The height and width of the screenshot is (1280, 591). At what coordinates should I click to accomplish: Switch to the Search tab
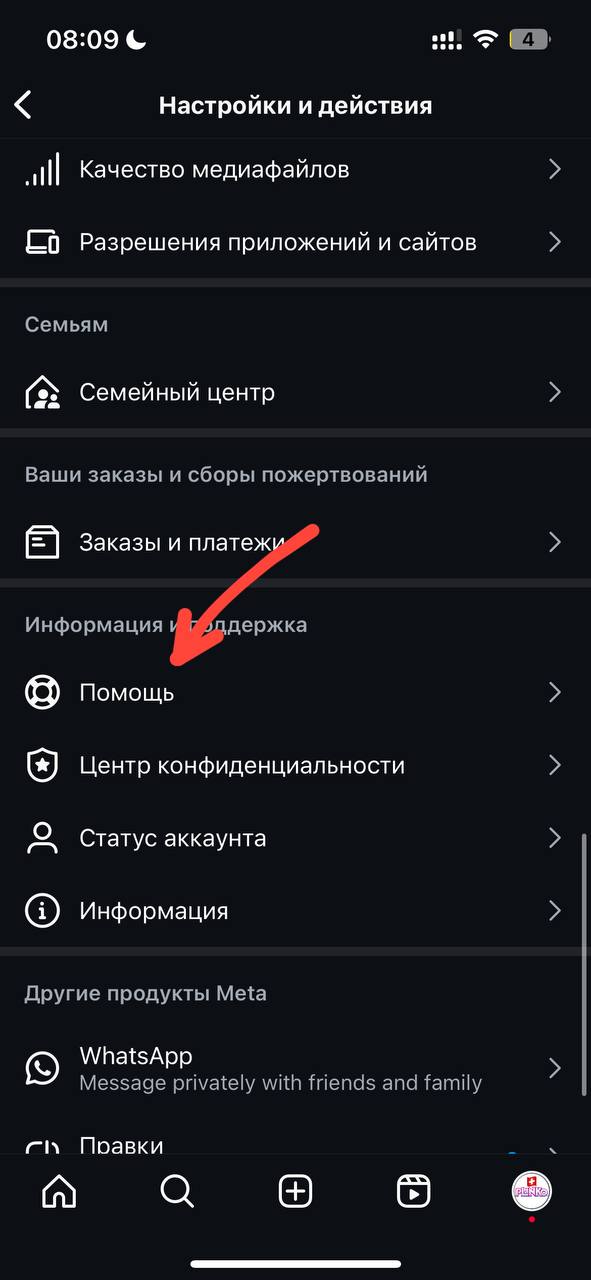click(x=177, y=1191)
